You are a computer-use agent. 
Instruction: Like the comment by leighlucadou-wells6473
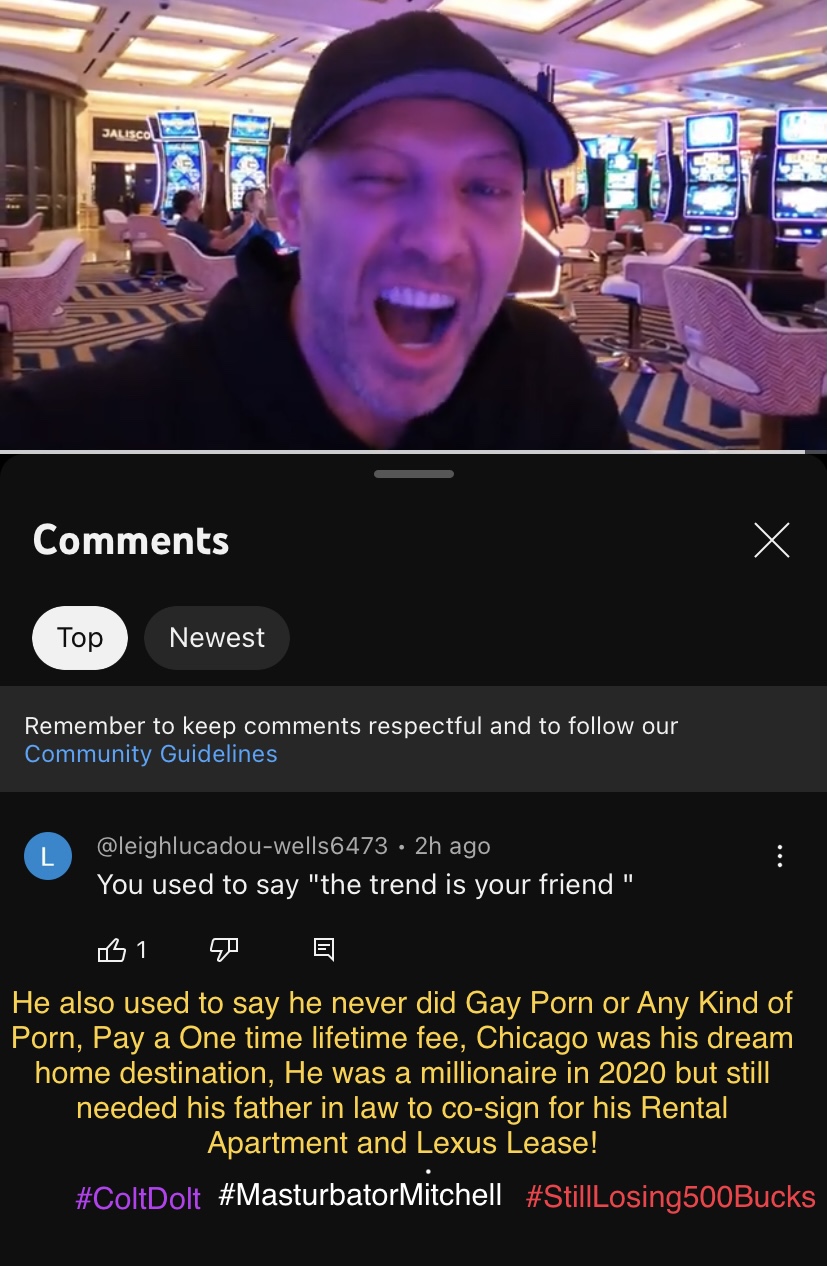tap(112, 950)
